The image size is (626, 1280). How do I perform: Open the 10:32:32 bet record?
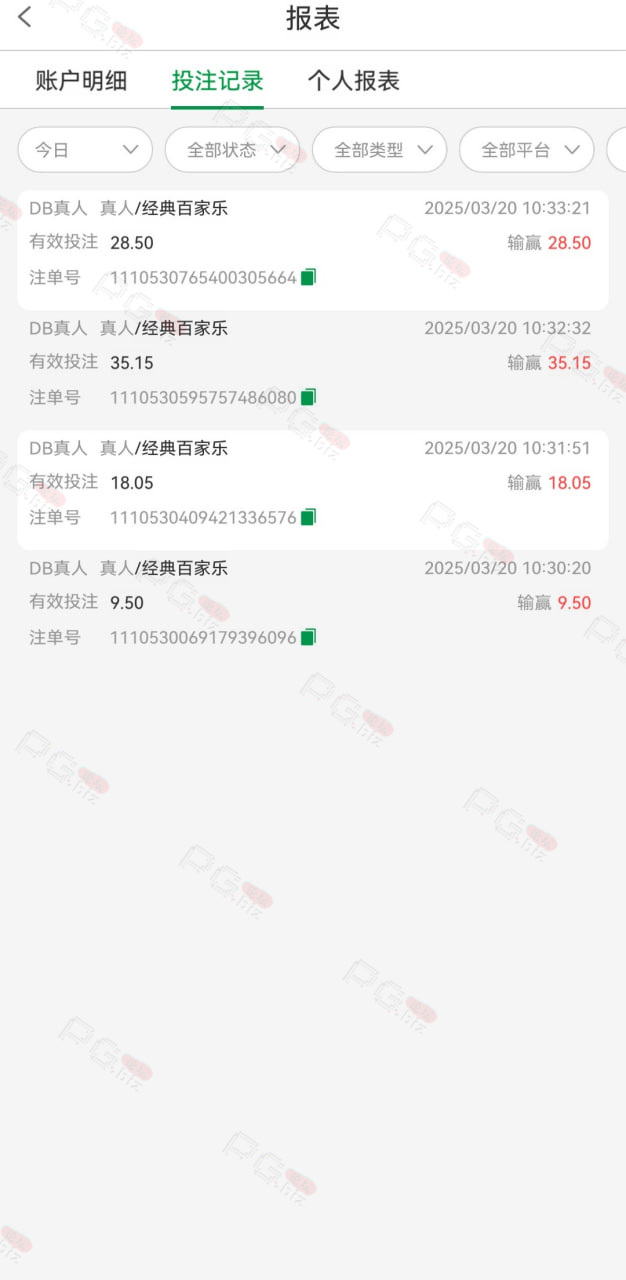pyautogui.click(x=313, y=370)
